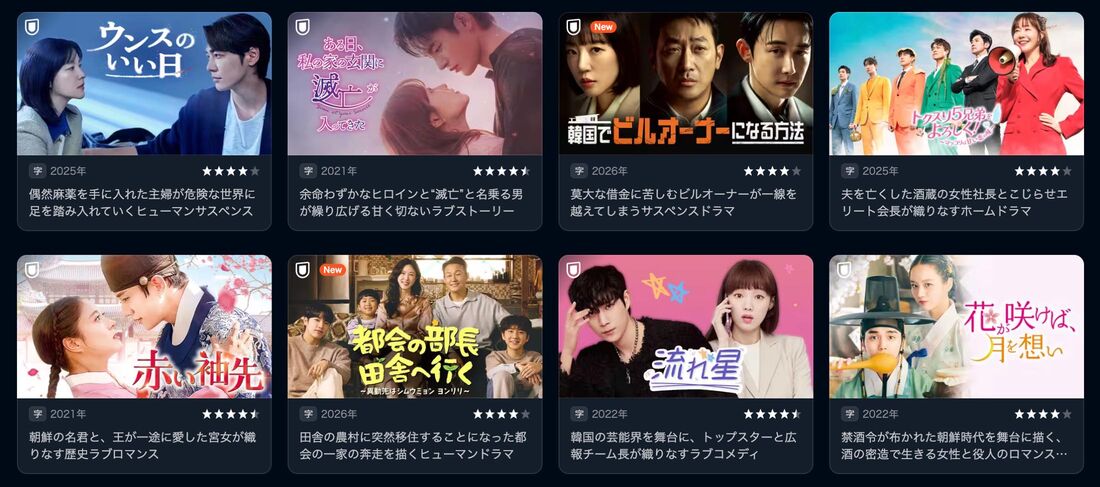Viewport: 1100px width, 487px height.
Task: Select ある日、私の家の玄関に滅亡が入ってきた card
Action: click(415, 84)
